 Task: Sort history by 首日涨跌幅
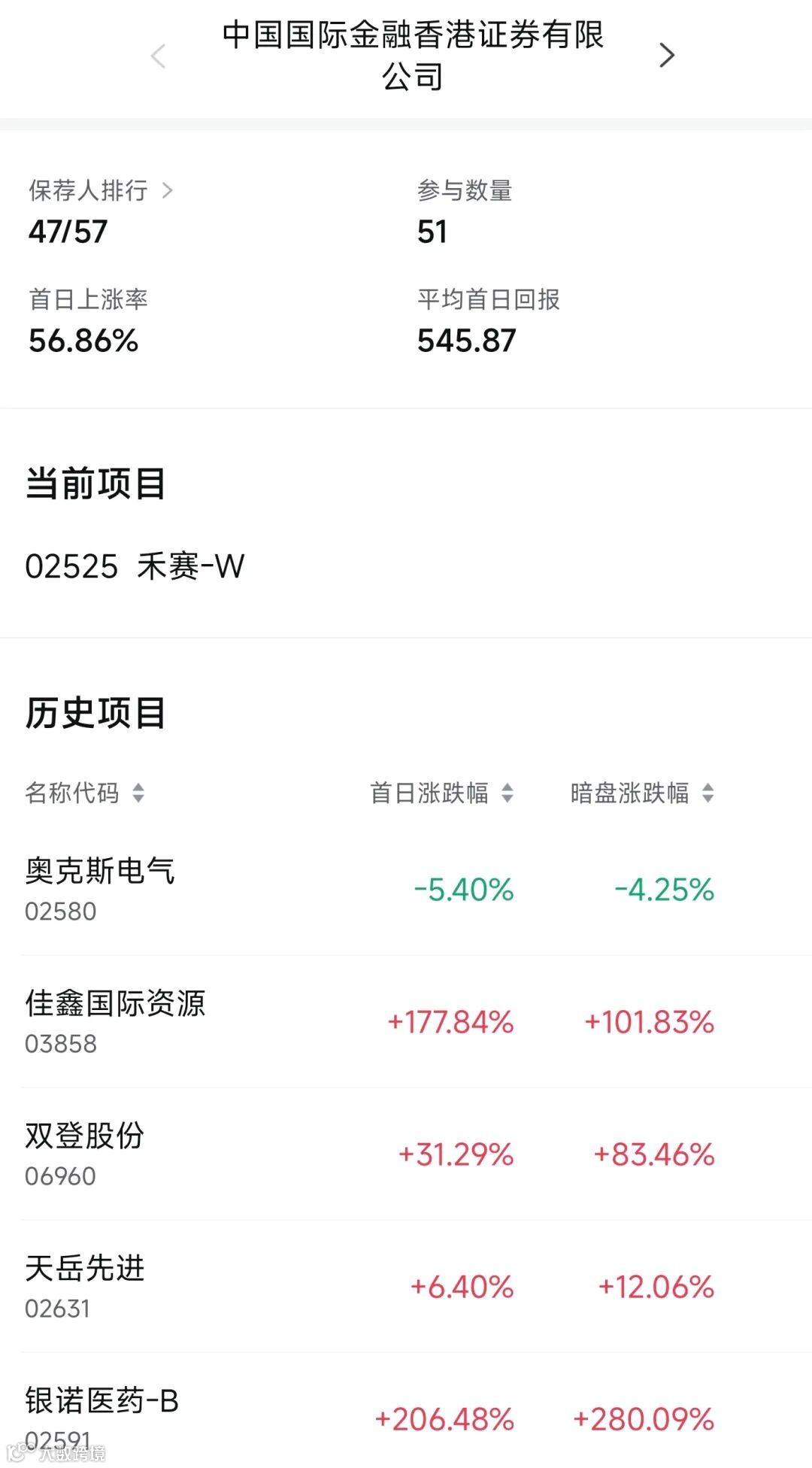coord(441,793)
